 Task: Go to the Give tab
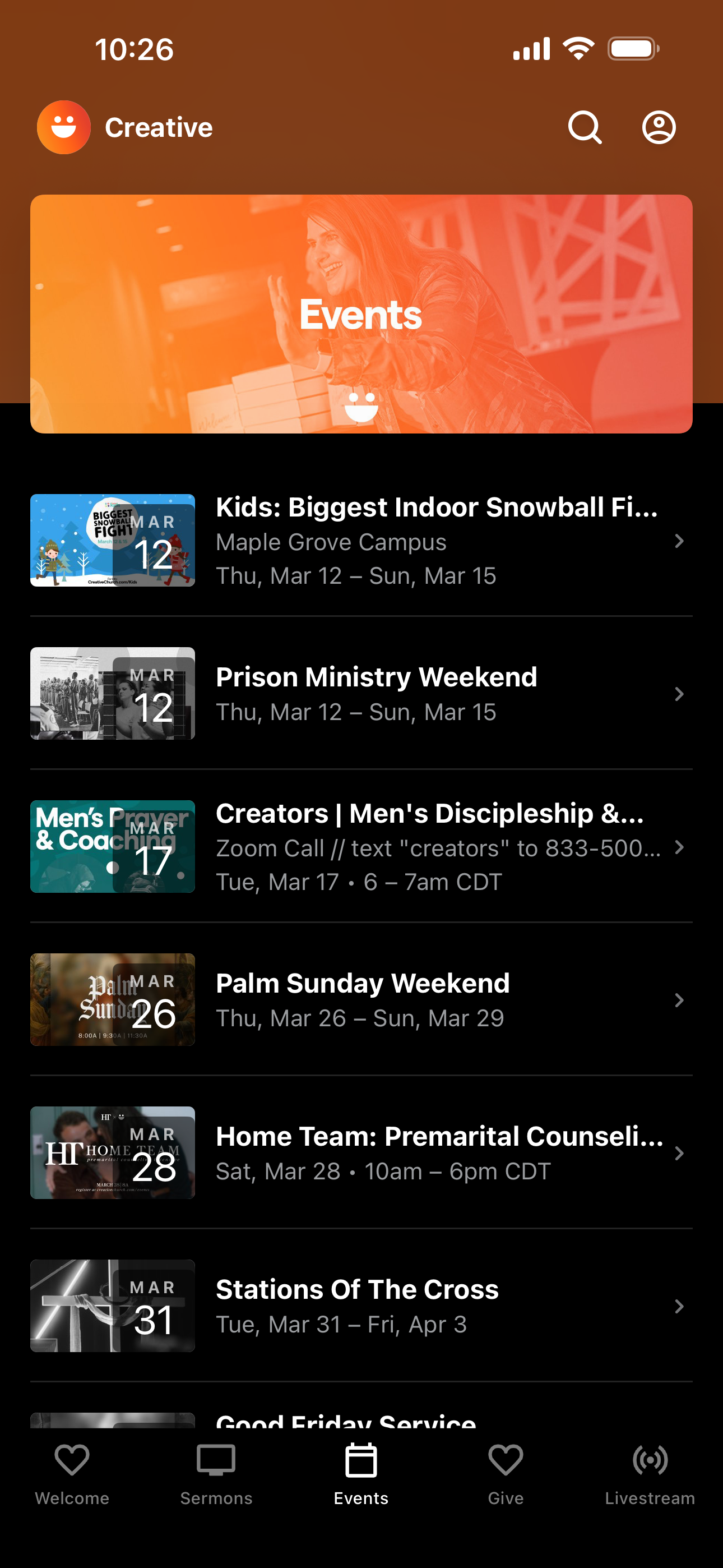tap(506, 1474)
